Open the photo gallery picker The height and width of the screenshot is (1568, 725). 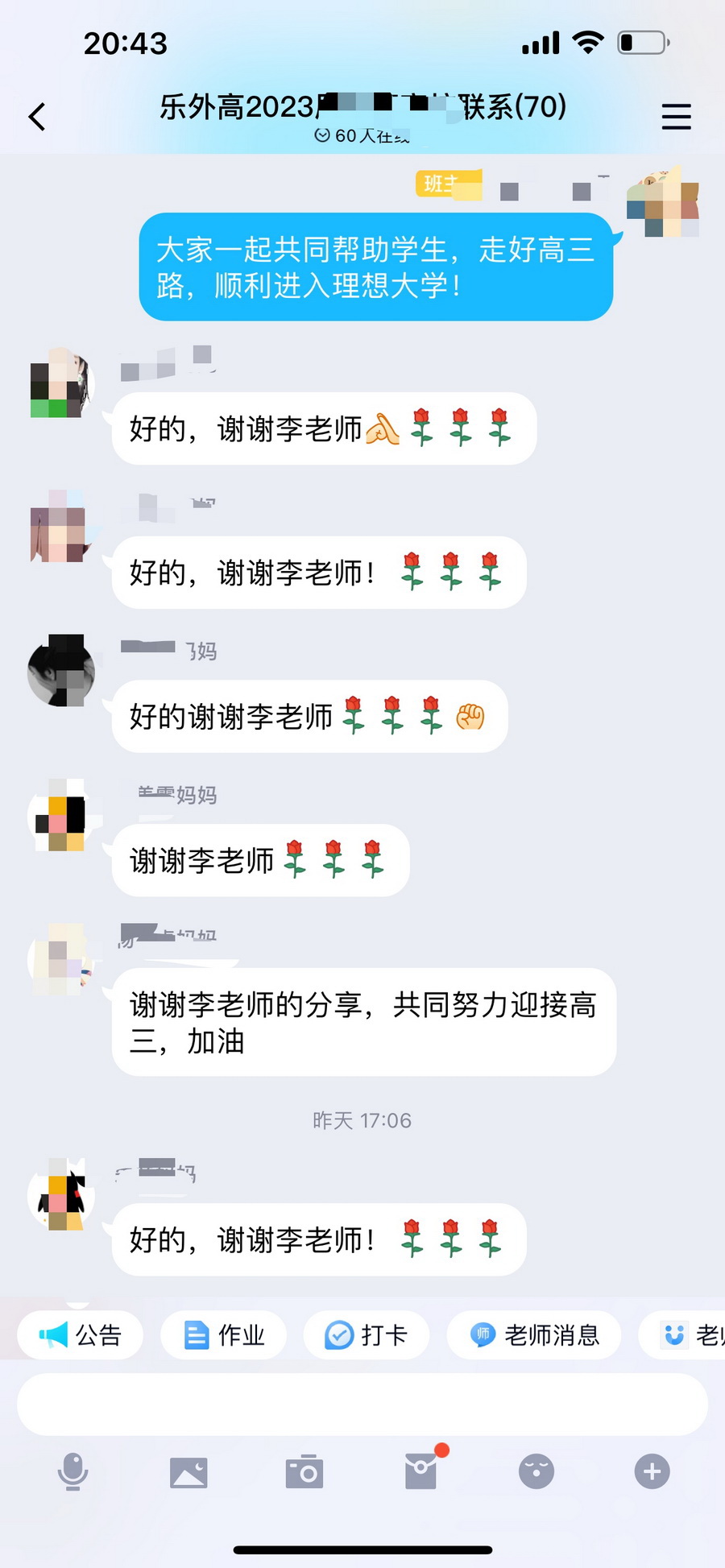click(188, 1472)
